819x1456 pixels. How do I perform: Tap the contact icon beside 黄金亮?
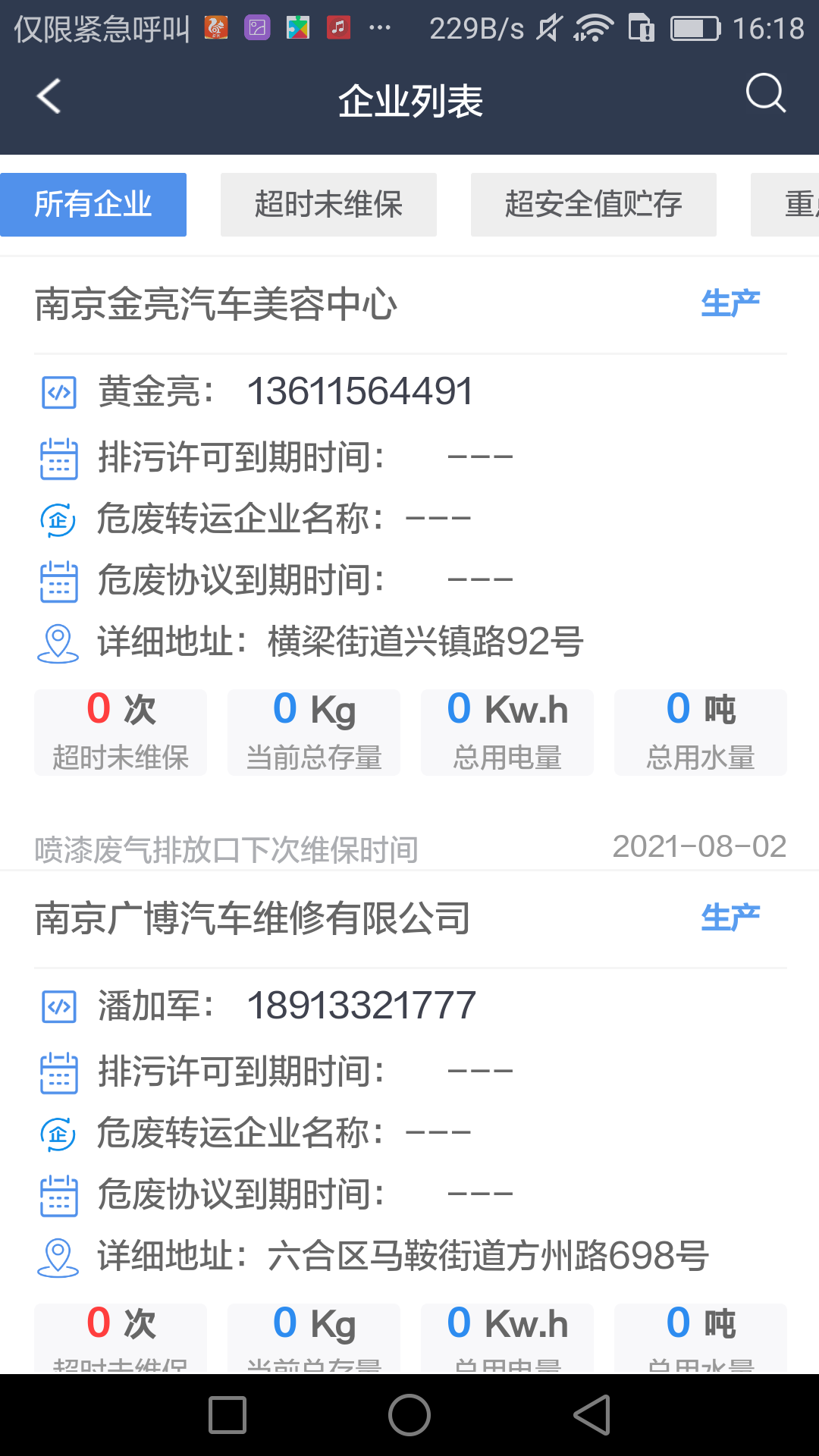tap(59, 391)
